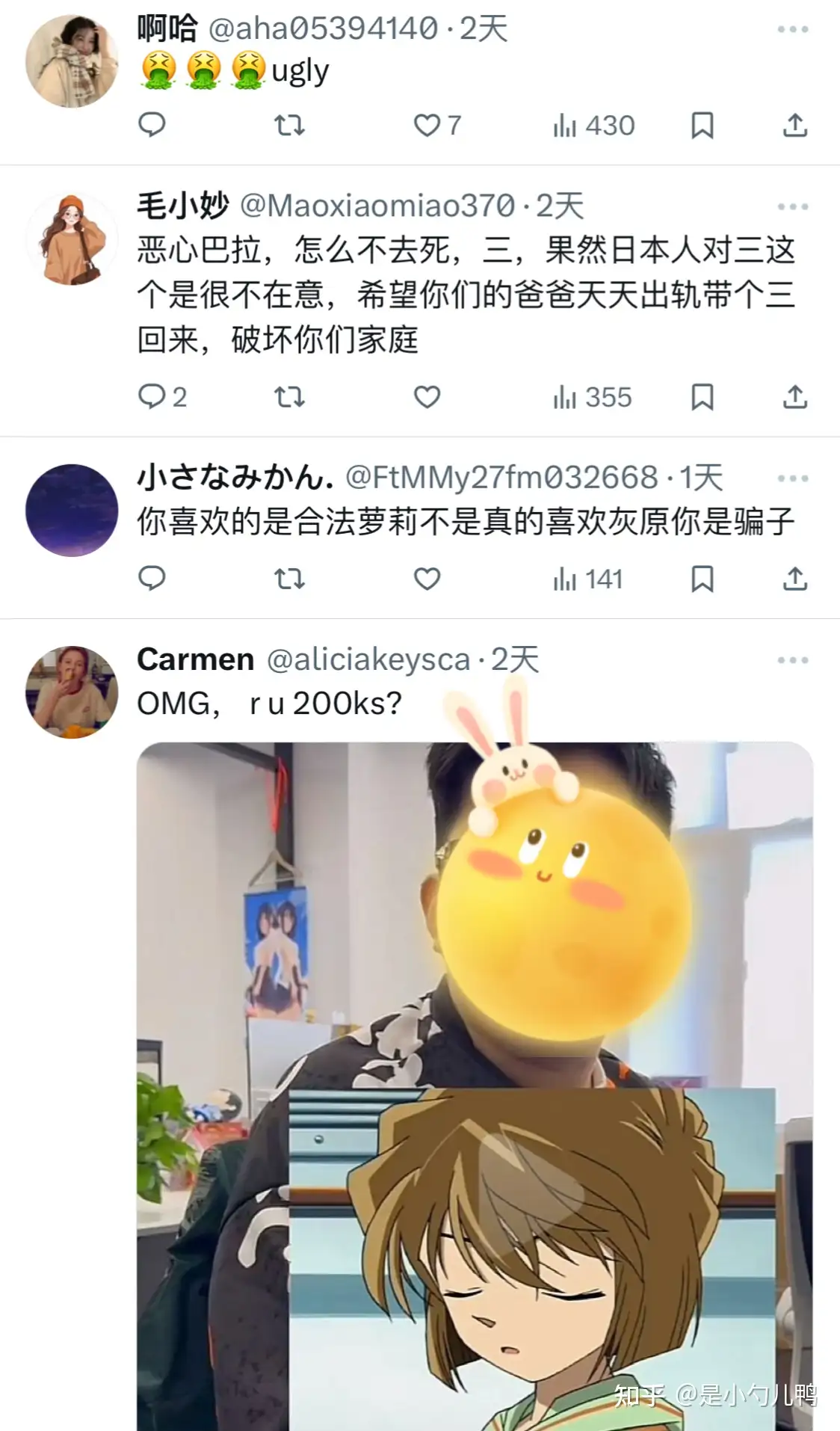
Task: Repost 毛小妙's tweet
Action: pyautogui.click(x=289, y=396)
